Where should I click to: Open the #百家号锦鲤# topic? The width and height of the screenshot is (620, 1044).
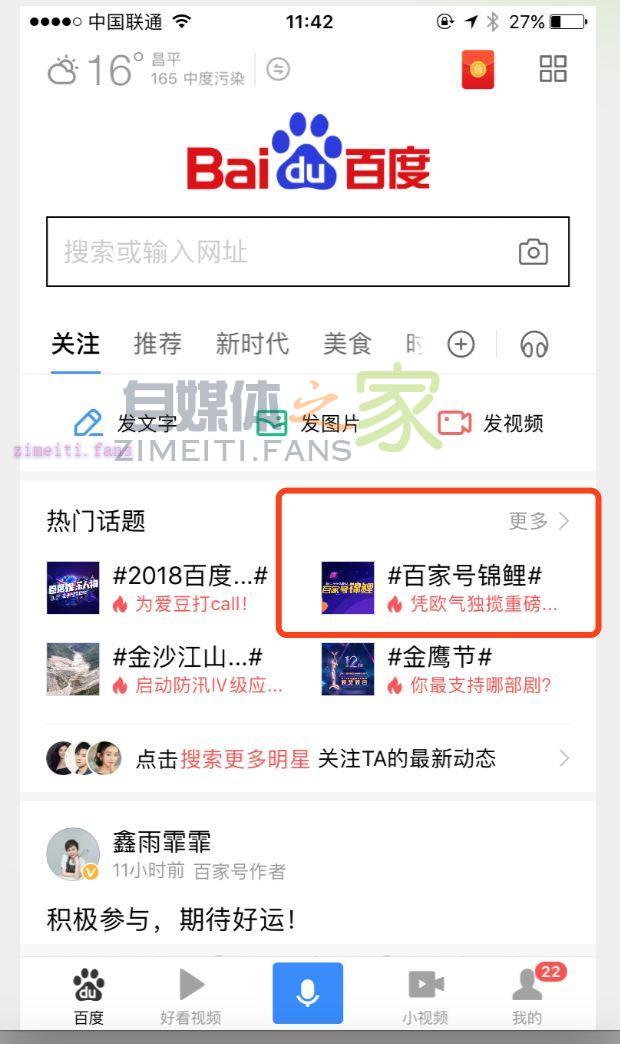coord(440,588)
